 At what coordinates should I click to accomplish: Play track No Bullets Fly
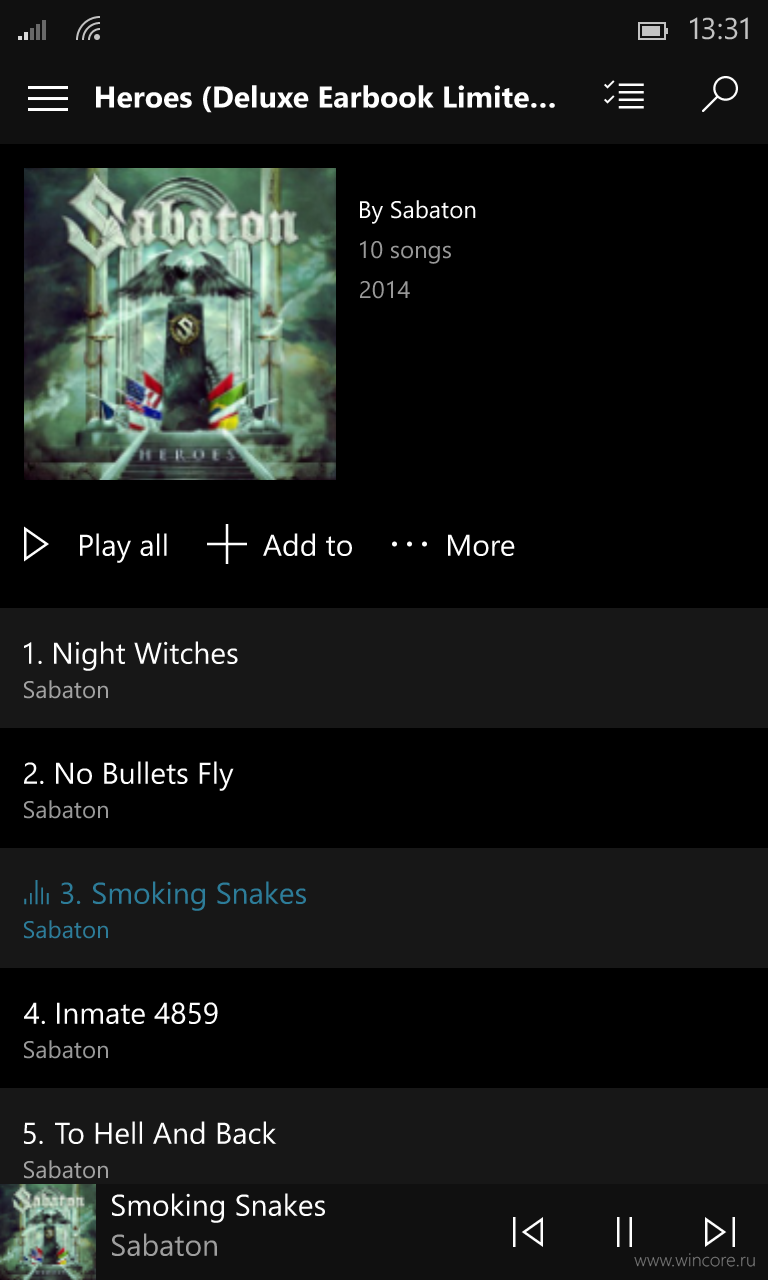point(384,788)
